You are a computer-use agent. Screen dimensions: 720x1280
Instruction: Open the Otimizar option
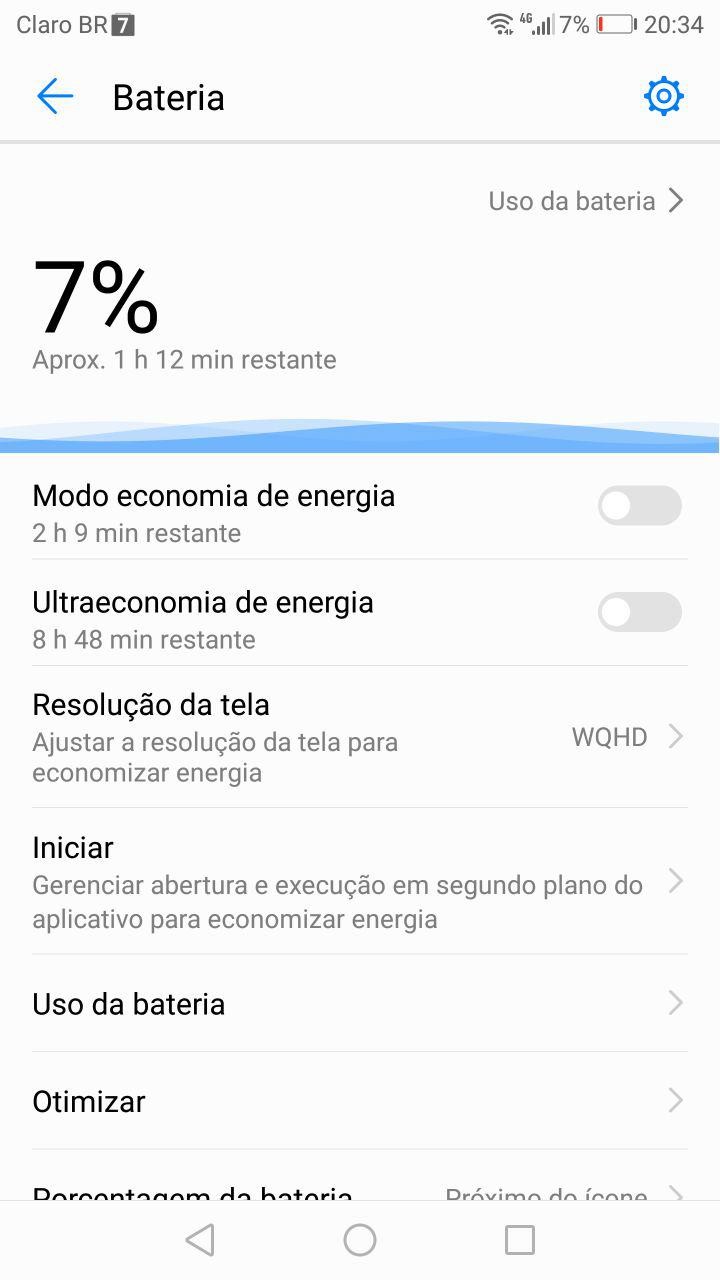pyautogui.click(x=358, y=1101)
